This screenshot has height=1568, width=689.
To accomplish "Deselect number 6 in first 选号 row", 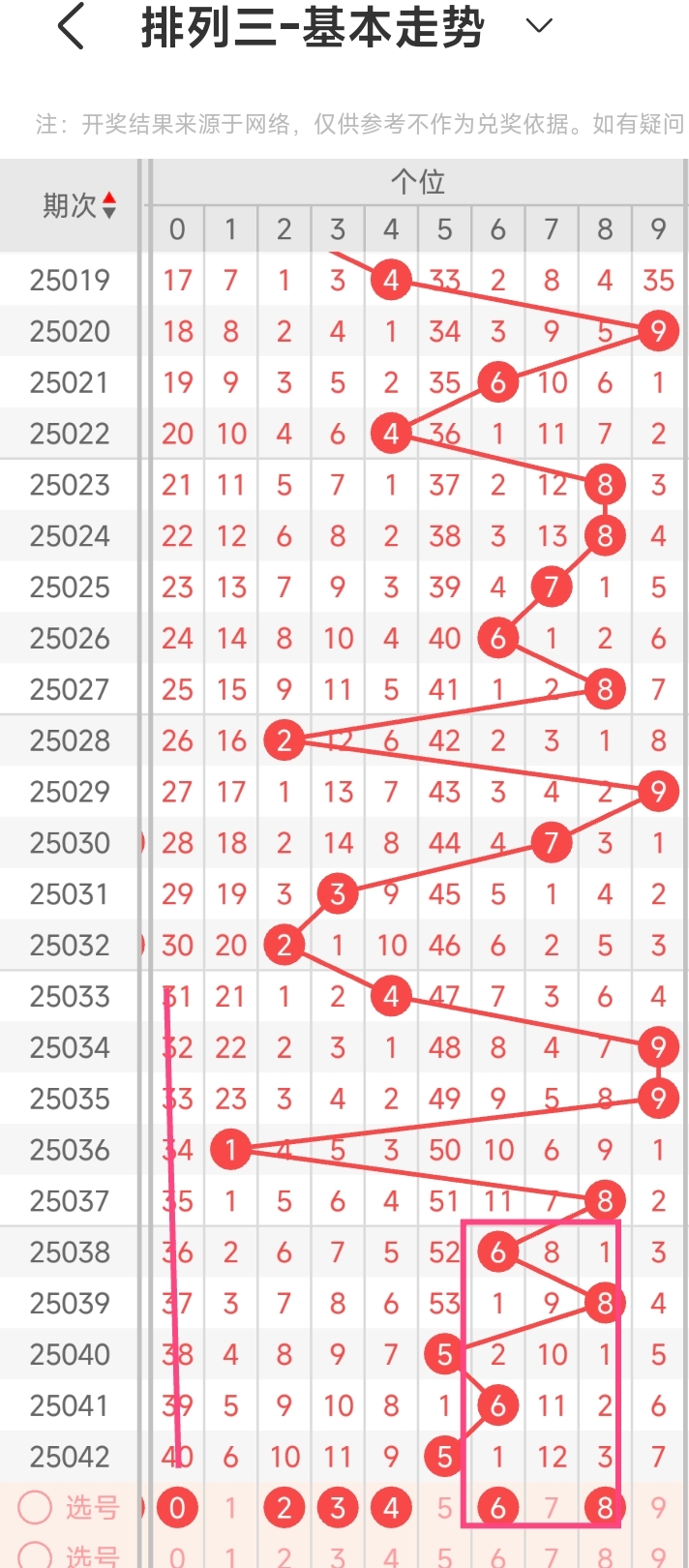I will pyautogui.click(x=498, y=1507).
